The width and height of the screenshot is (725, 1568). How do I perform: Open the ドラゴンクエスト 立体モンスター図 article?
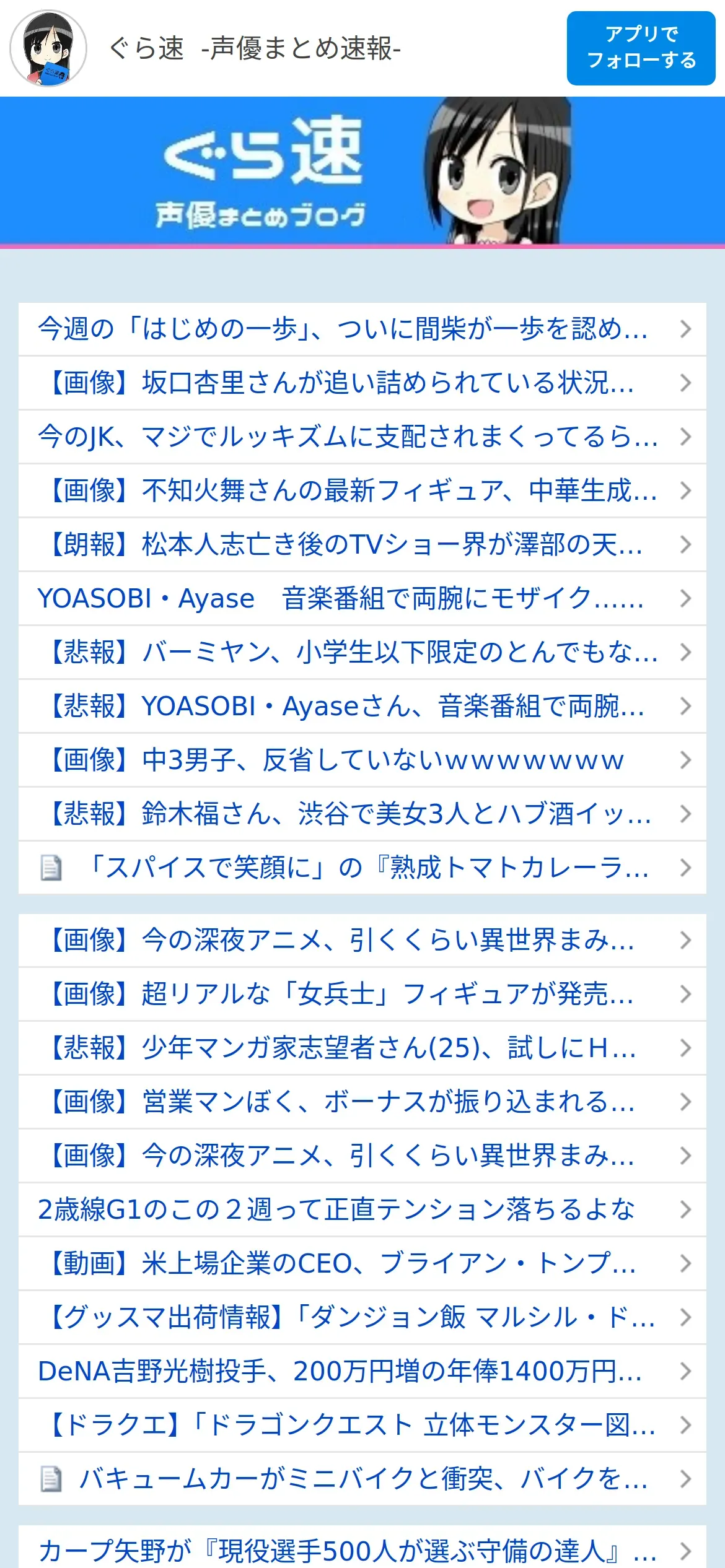click(362, 1425)
